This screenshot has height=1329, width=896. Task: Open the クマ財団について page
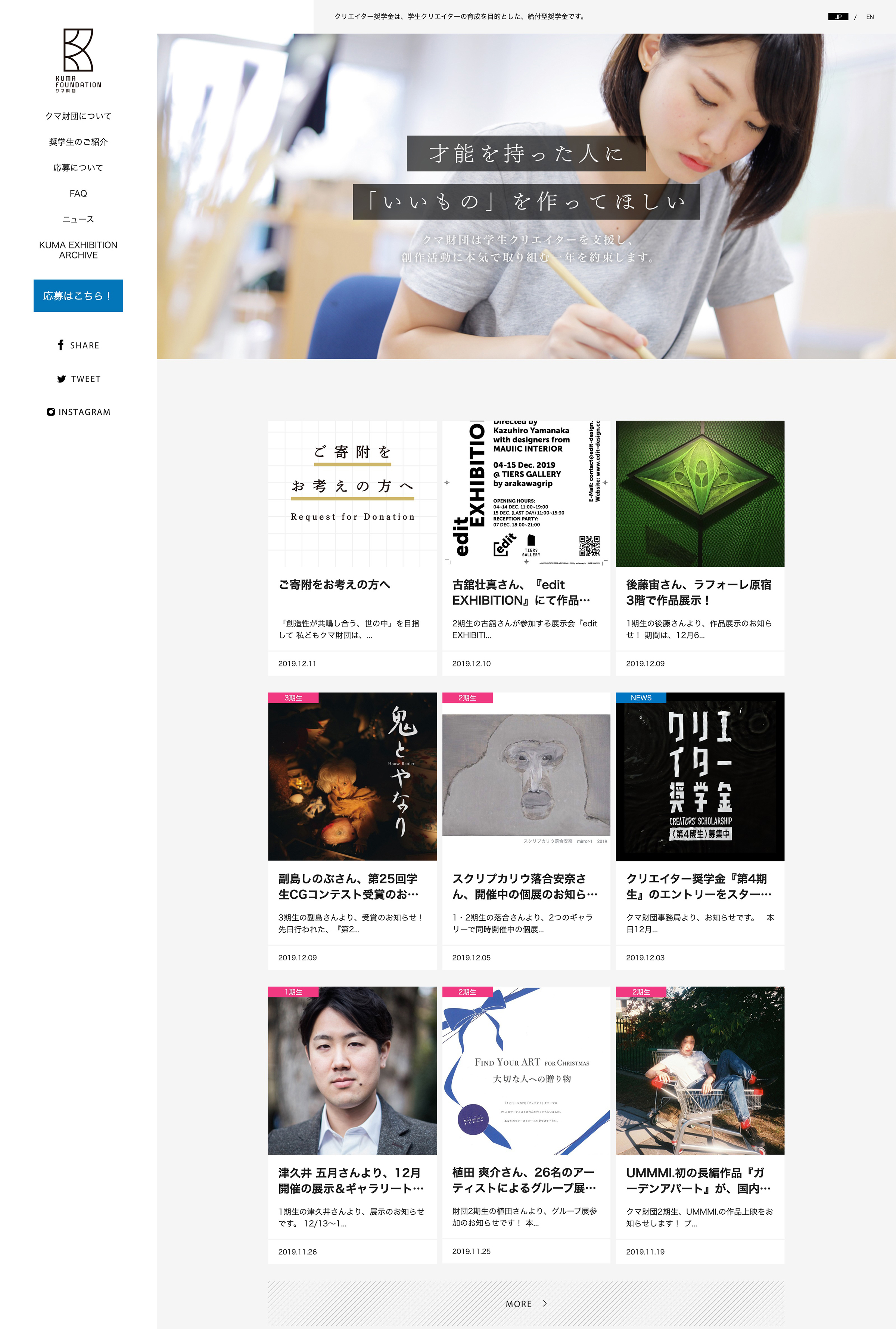click(78, 116)
